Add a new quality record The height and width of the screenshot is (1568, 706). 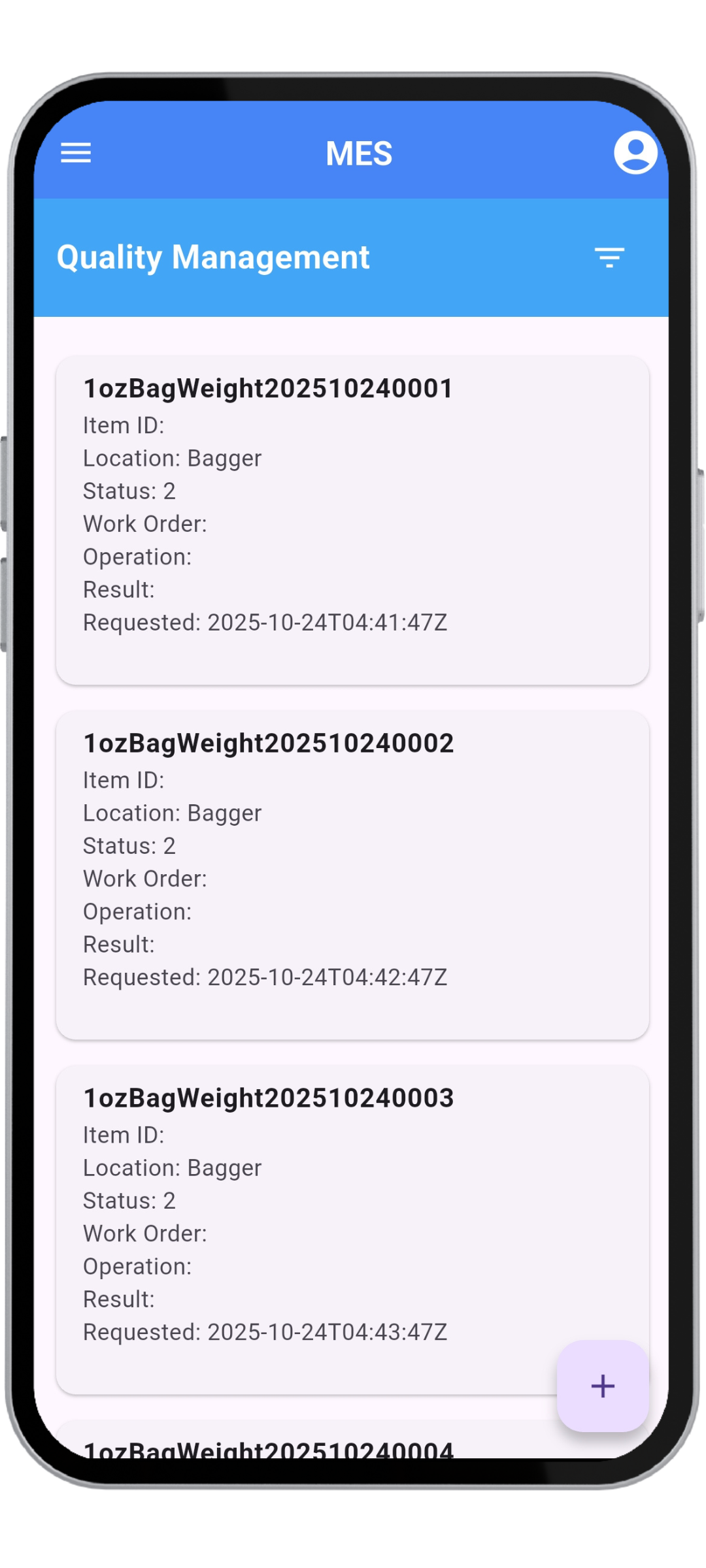[602, 1386]
